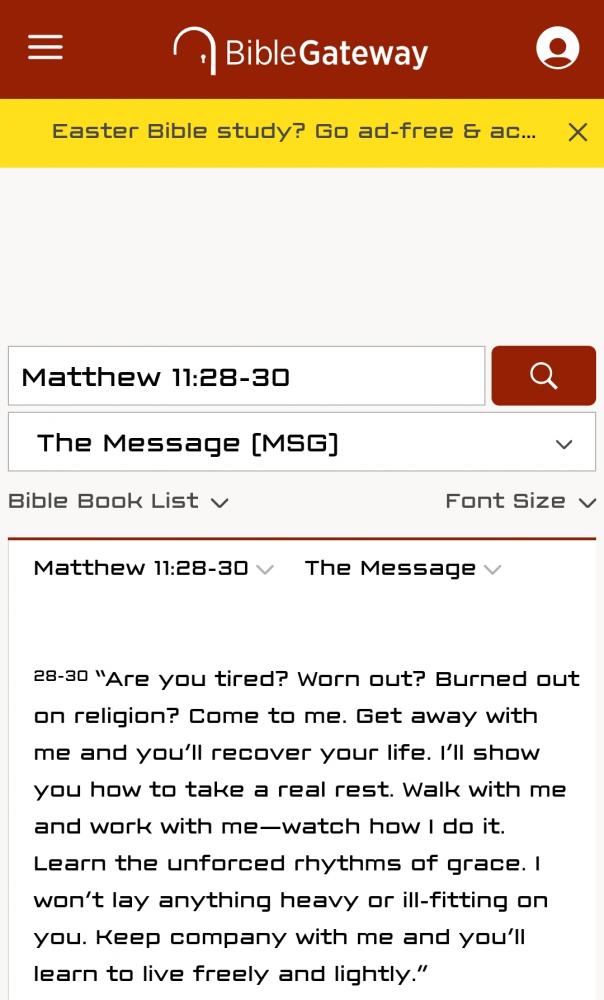The image size is (604, 1000).
Task: Run the search with the magnifier button
Action: click(543, 376)
